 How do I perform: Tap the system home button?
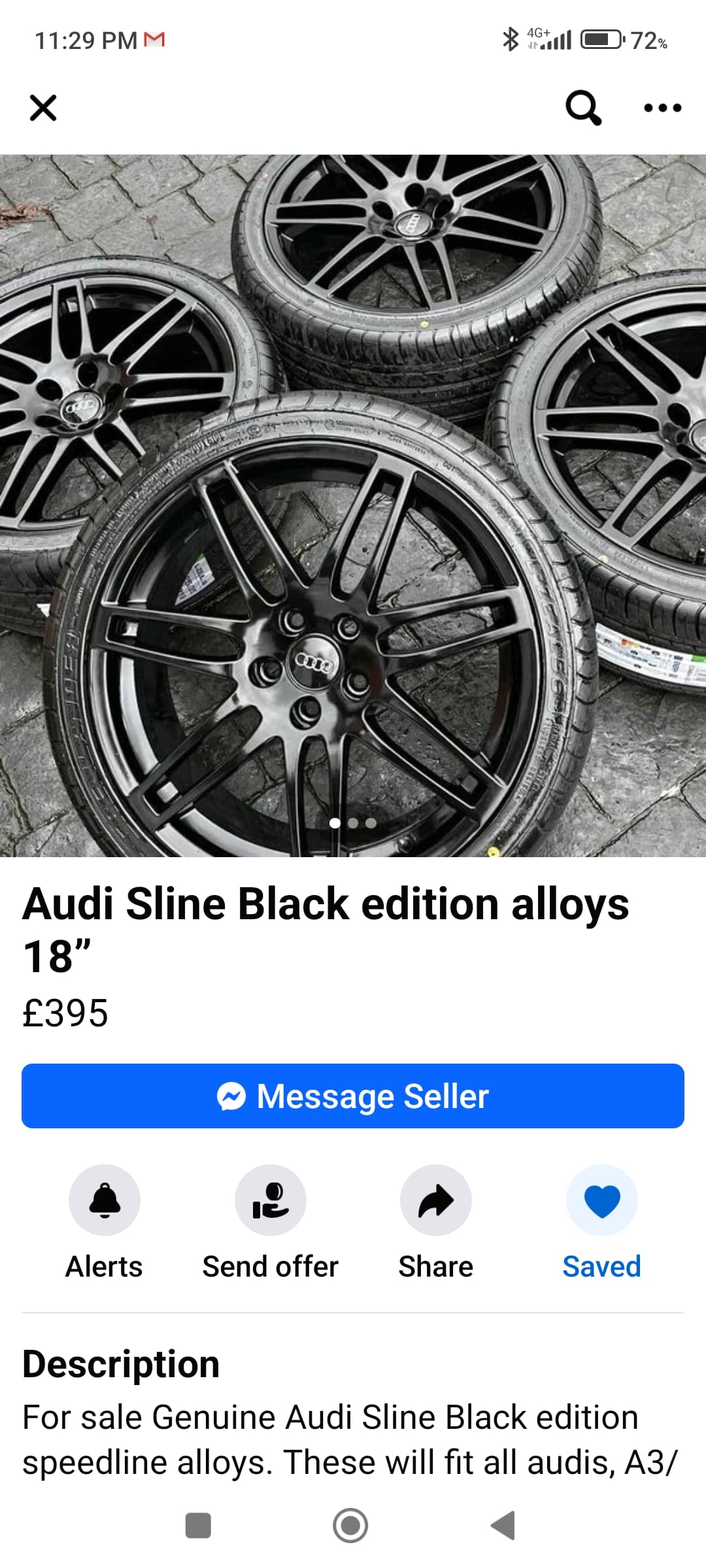click(350, 1526)
